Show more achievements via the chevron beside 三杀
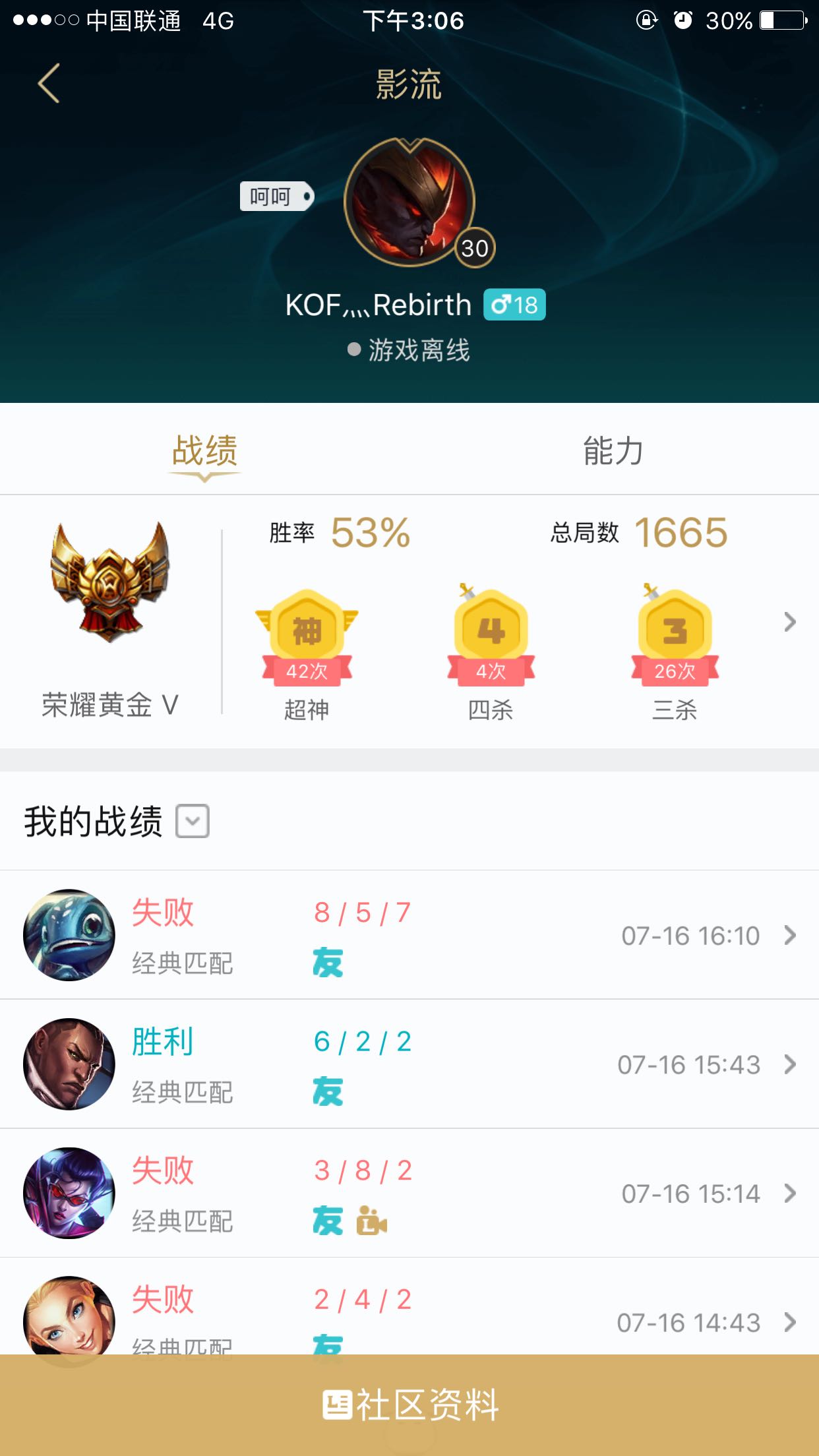The width and height of the screenshot is (819, 1456). coord(789,622)
